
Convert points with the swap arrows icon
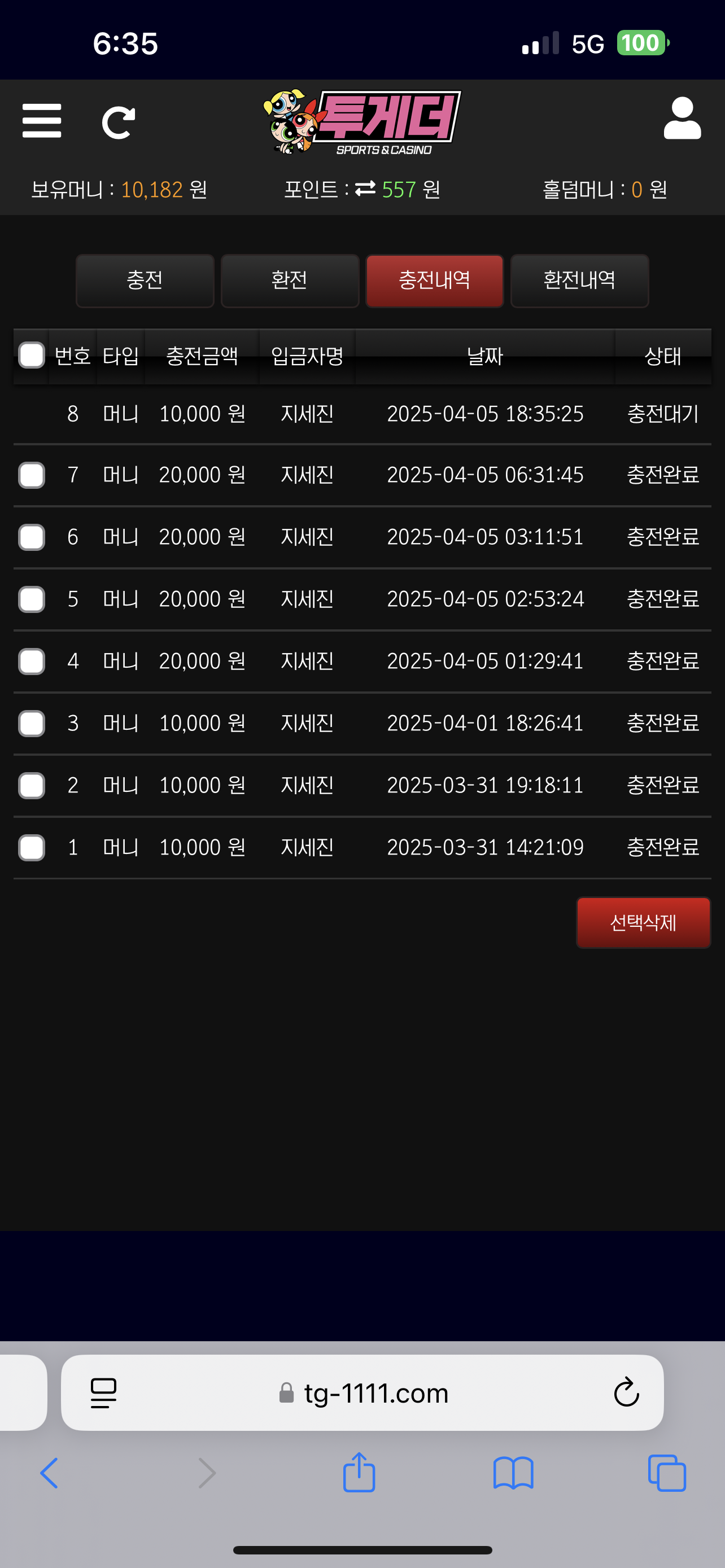tap(365, 189)
